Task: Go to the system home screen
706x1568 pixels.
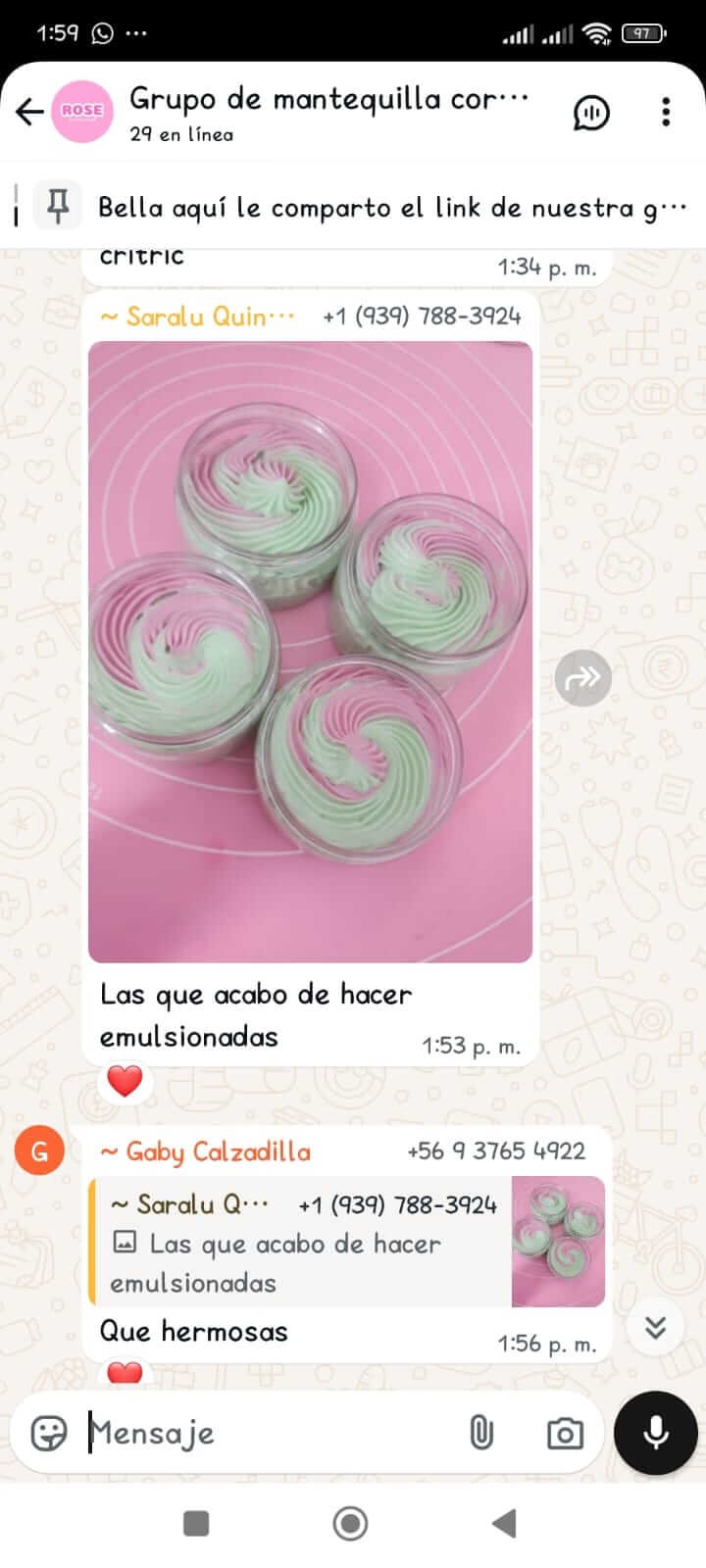Action: tap(350, 1524)
